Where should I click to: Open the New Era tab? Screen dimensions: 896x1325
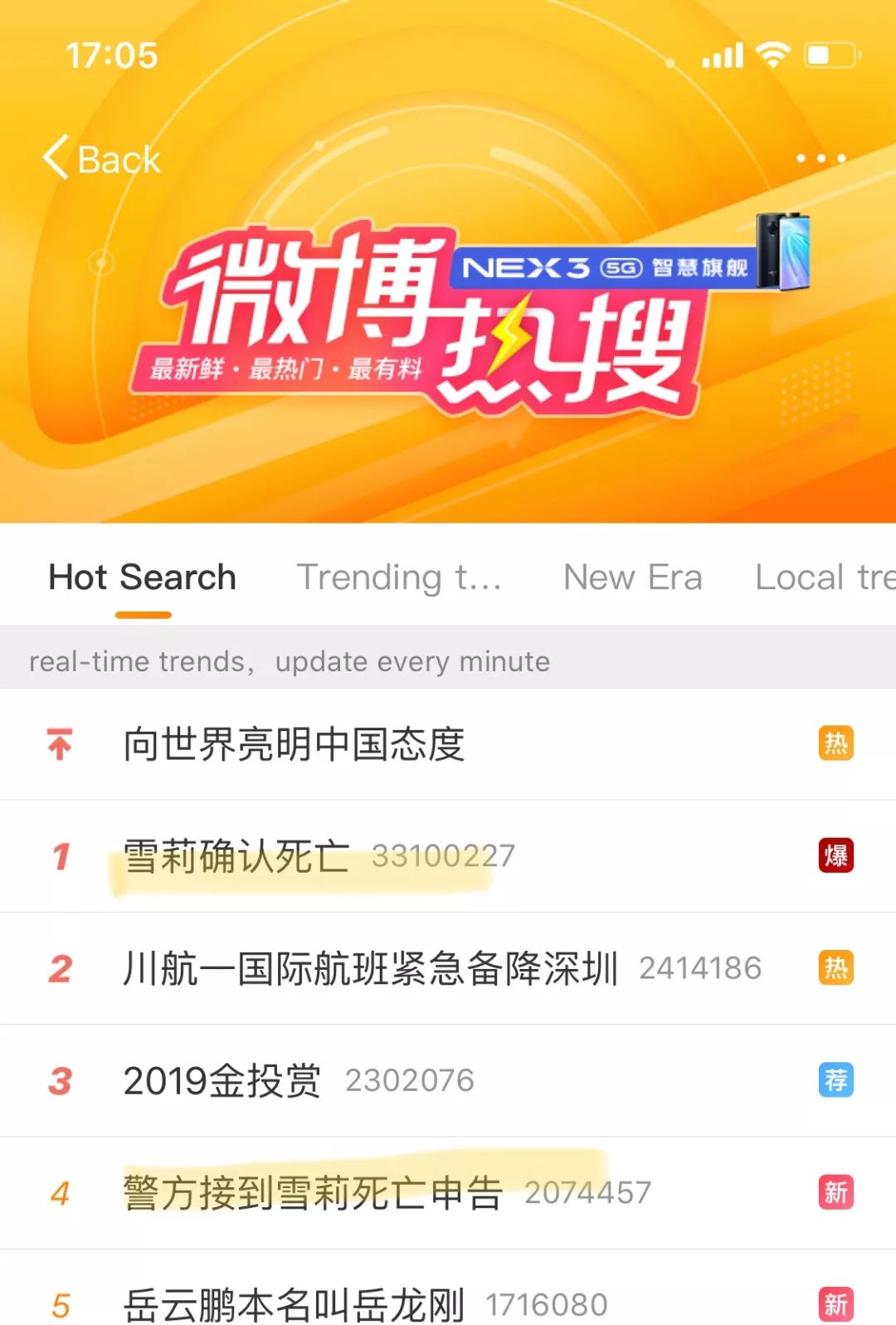632,577
